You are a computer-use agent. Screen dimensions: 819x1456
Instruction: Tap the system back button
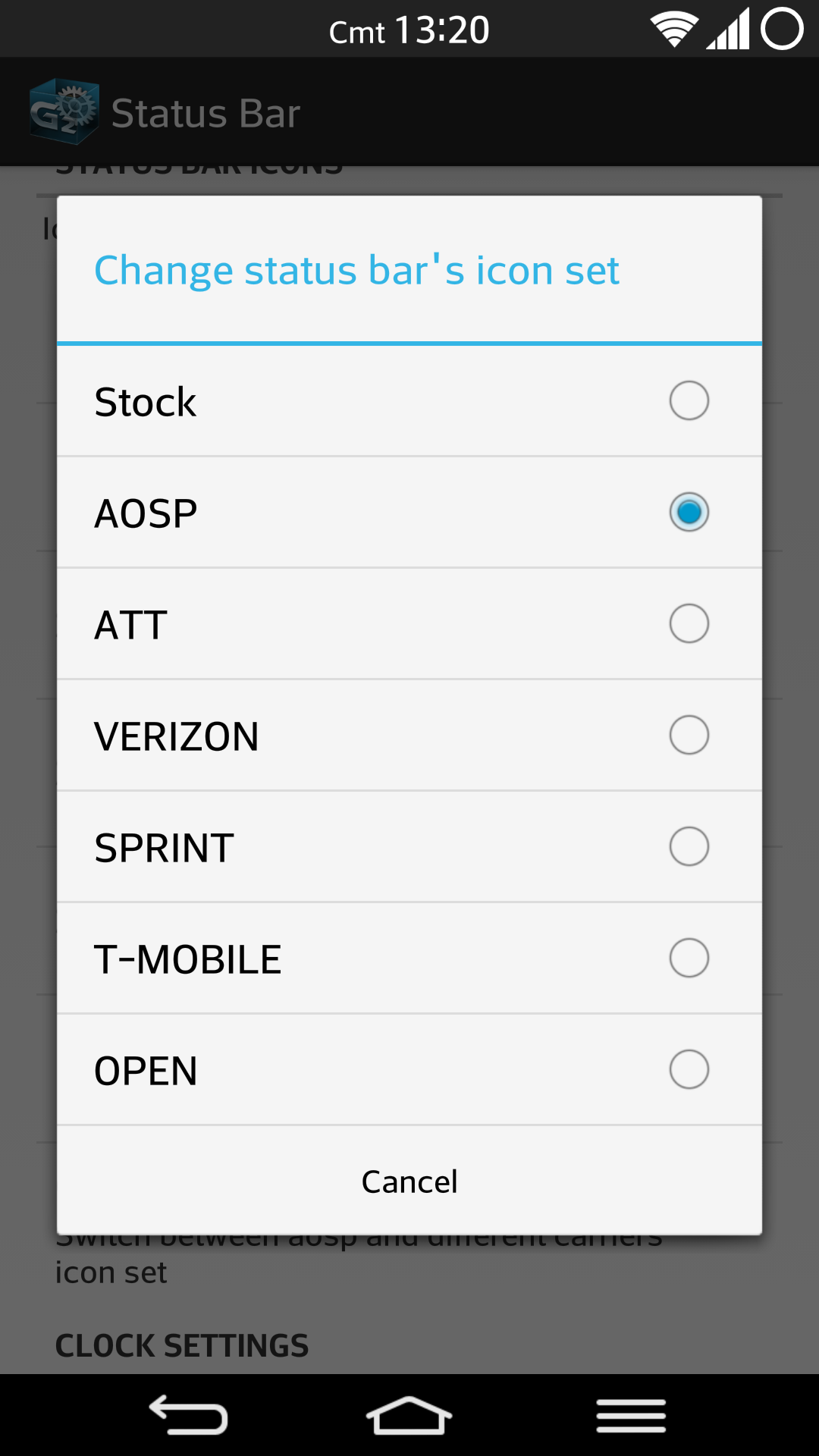pos(189,1415)
